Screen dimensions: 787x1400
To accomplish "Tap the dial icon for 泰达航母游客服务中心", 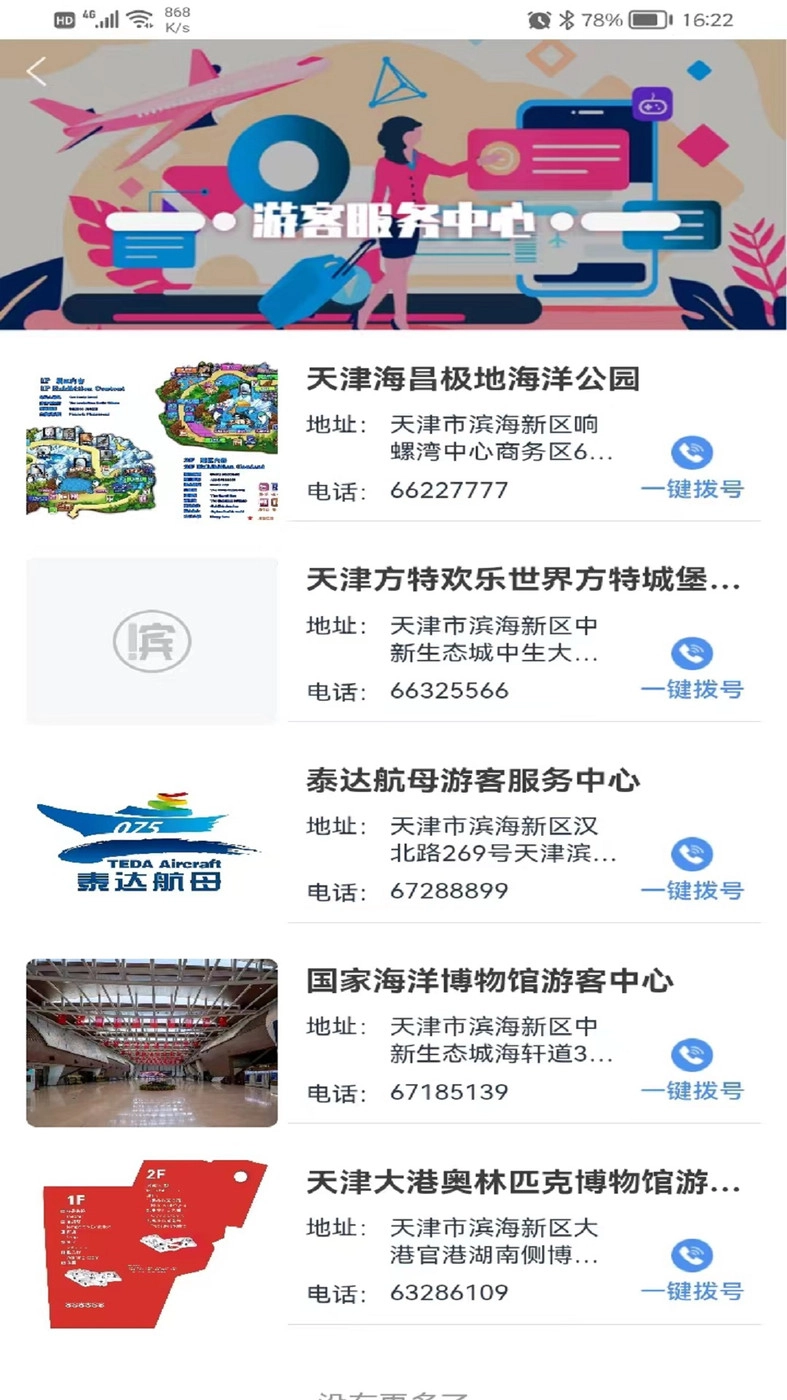I will [x=691, y=854].
